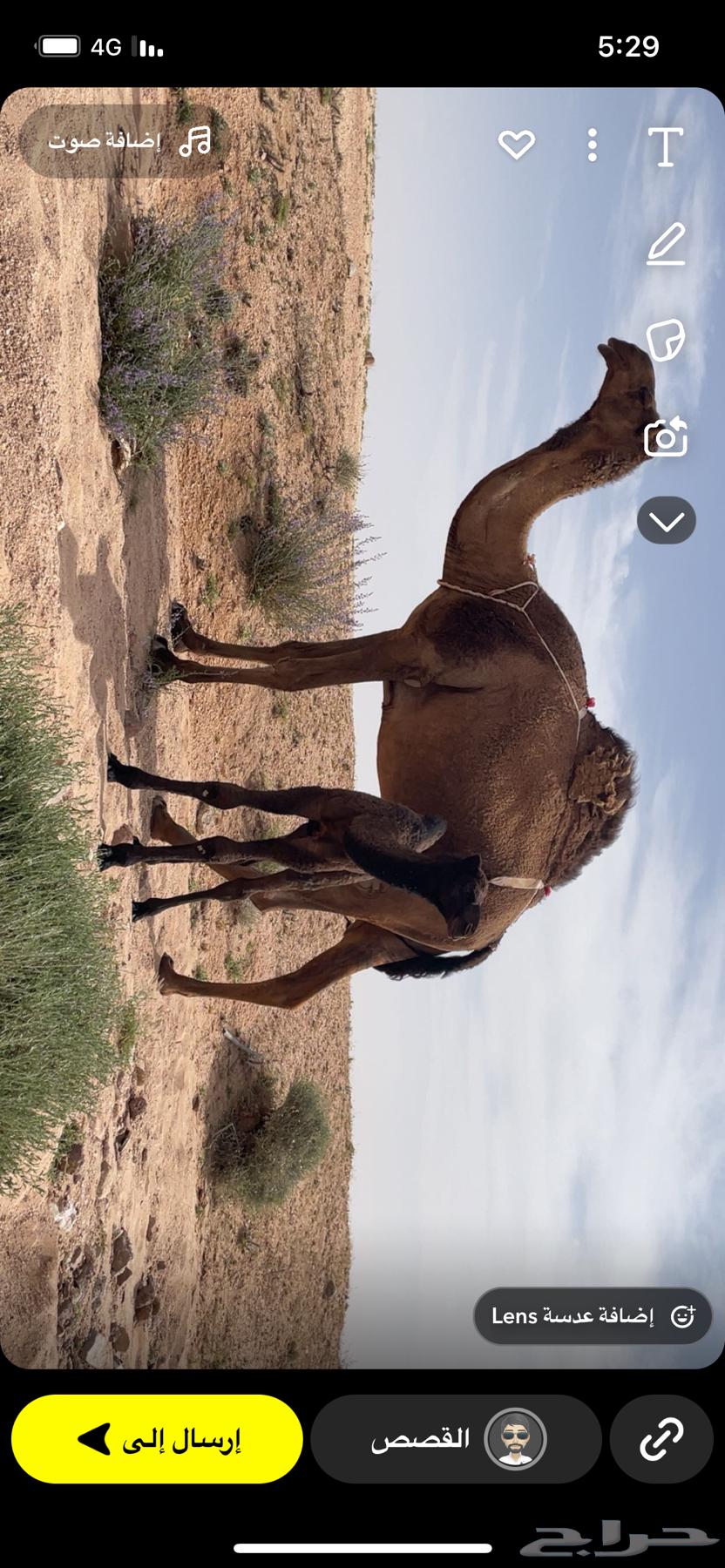Open the sticker picker

666,341
